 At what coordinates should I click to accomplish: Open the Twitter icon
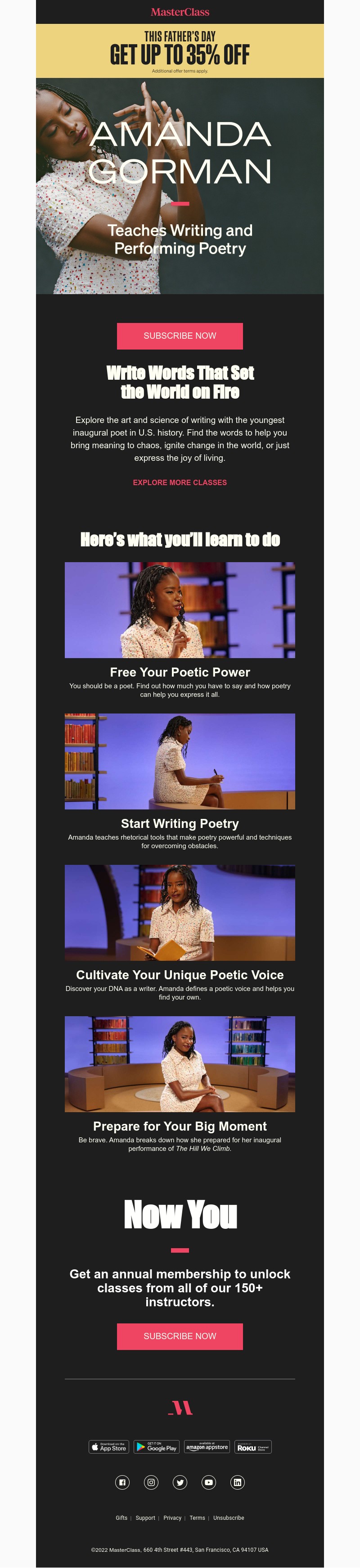click(x=180, y=1482)
